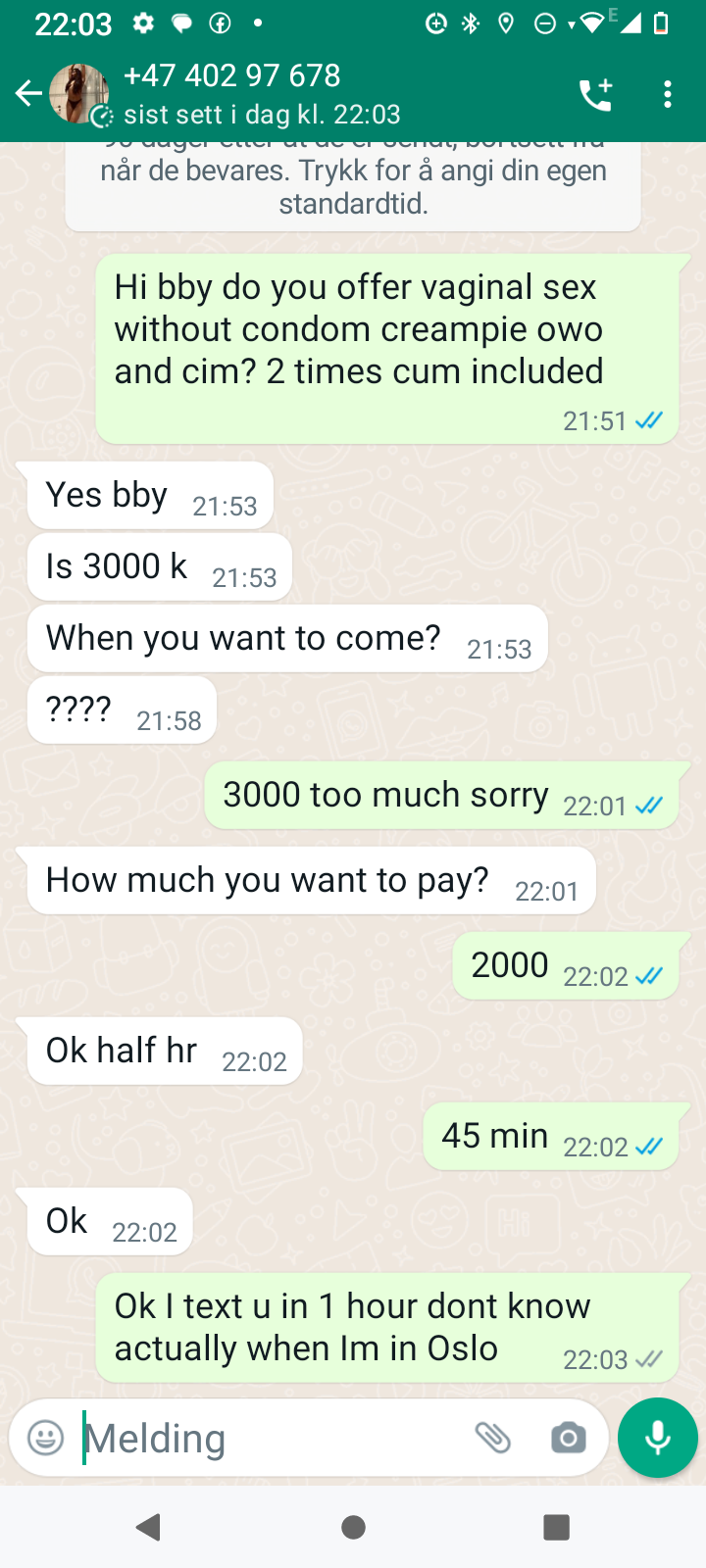Open the contact profile picture in header
This screenshot has height=1568, width=706.
pos(79,94)
